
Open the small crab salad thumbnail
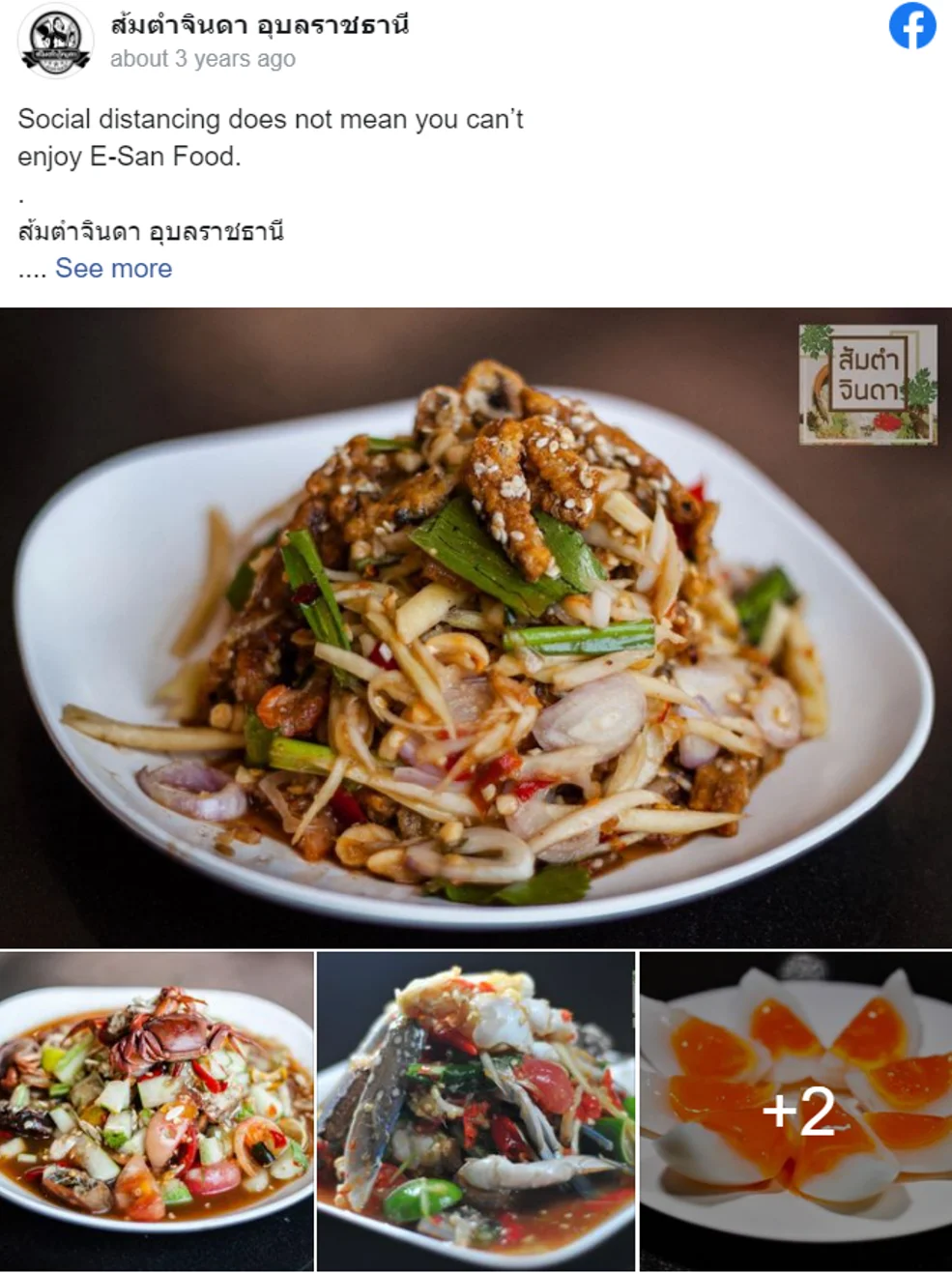[x=155, y=1112]
